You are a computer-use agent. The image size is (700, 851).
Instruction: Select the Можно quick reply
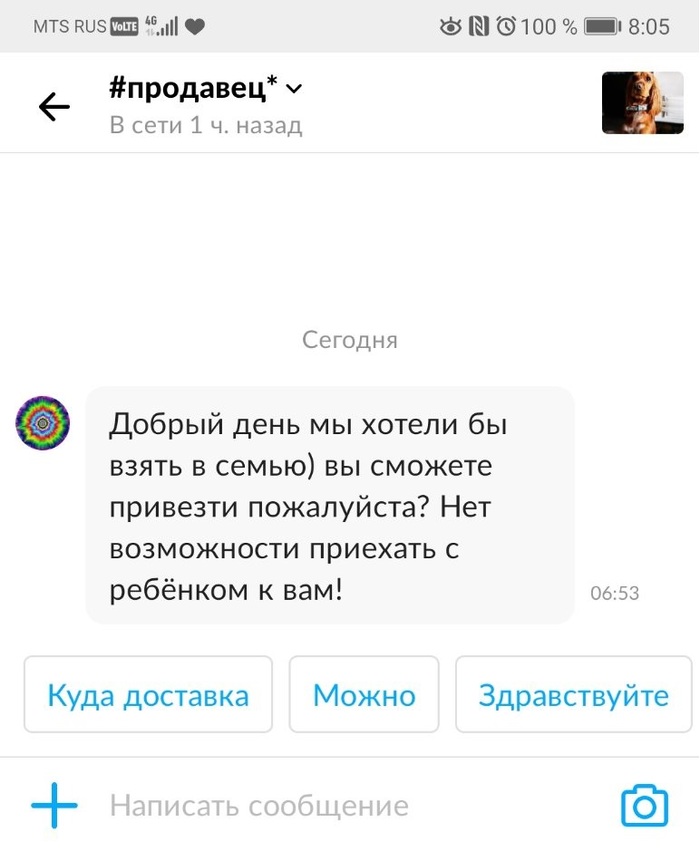(364, 695)
